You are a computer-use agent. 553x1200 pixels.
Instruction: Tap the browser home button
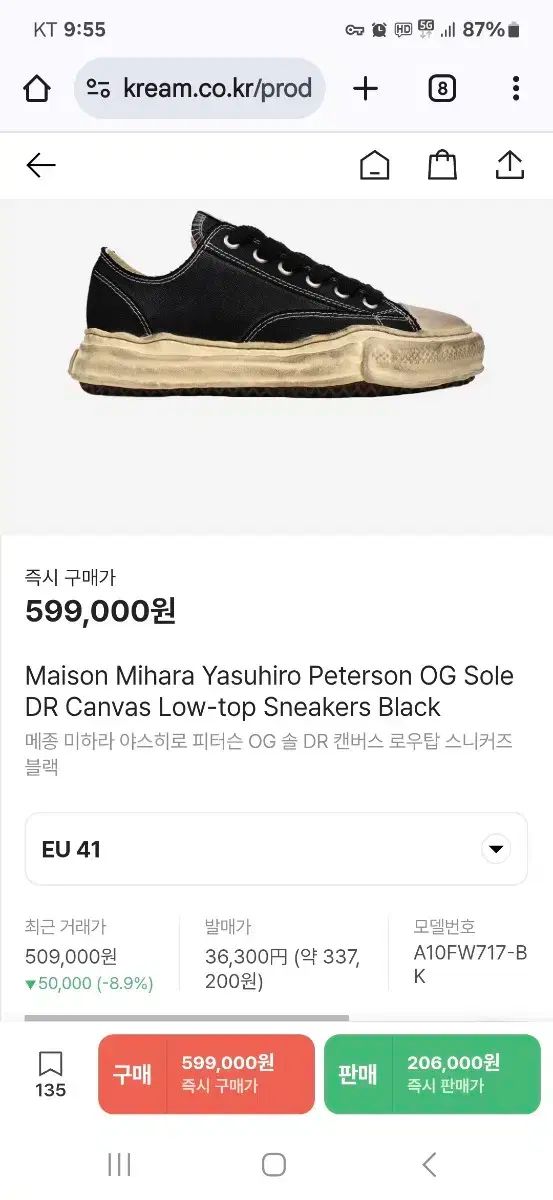point(37,89)
